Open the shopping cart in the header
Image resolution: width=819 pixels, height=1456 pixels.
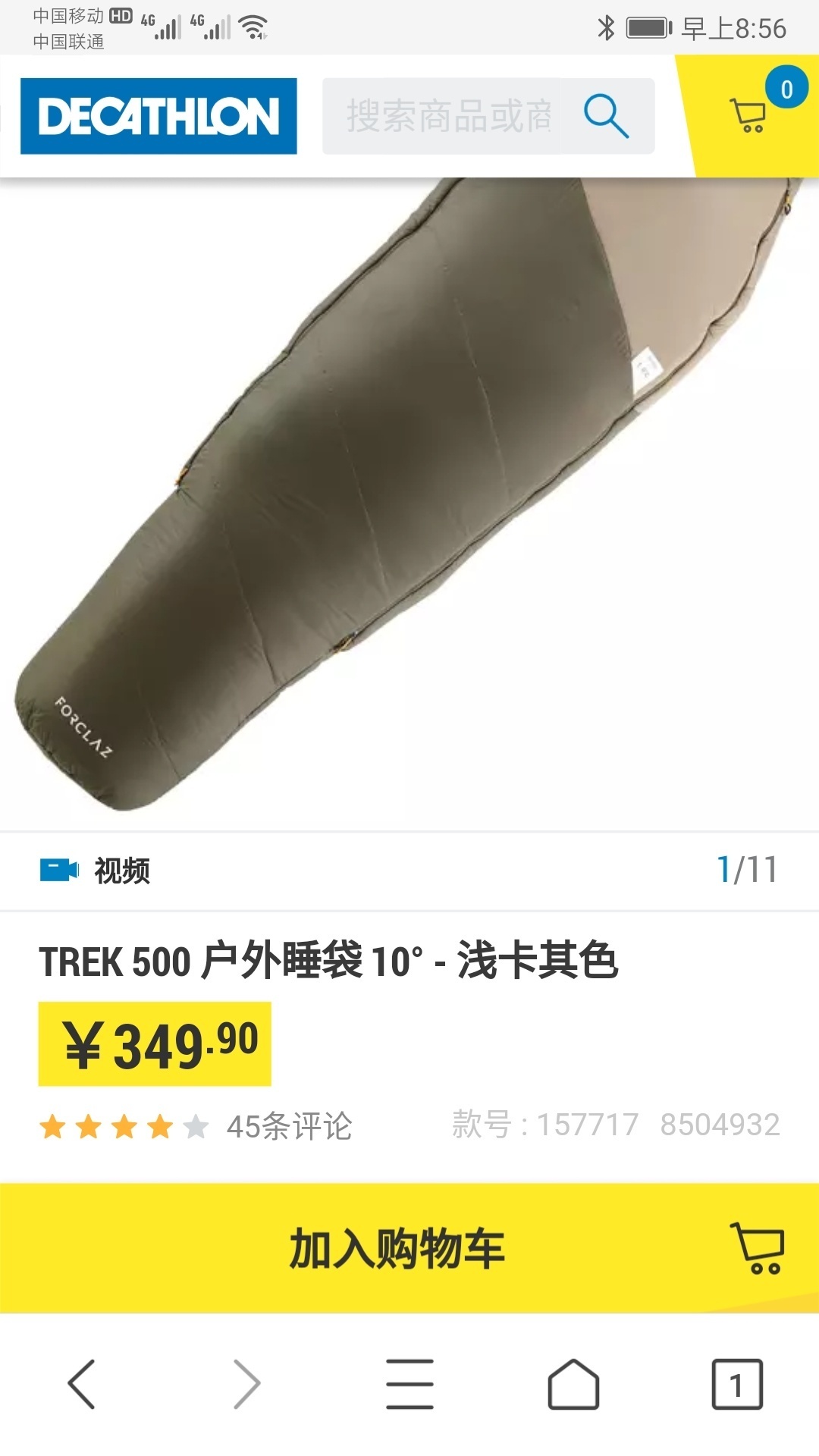749,115
